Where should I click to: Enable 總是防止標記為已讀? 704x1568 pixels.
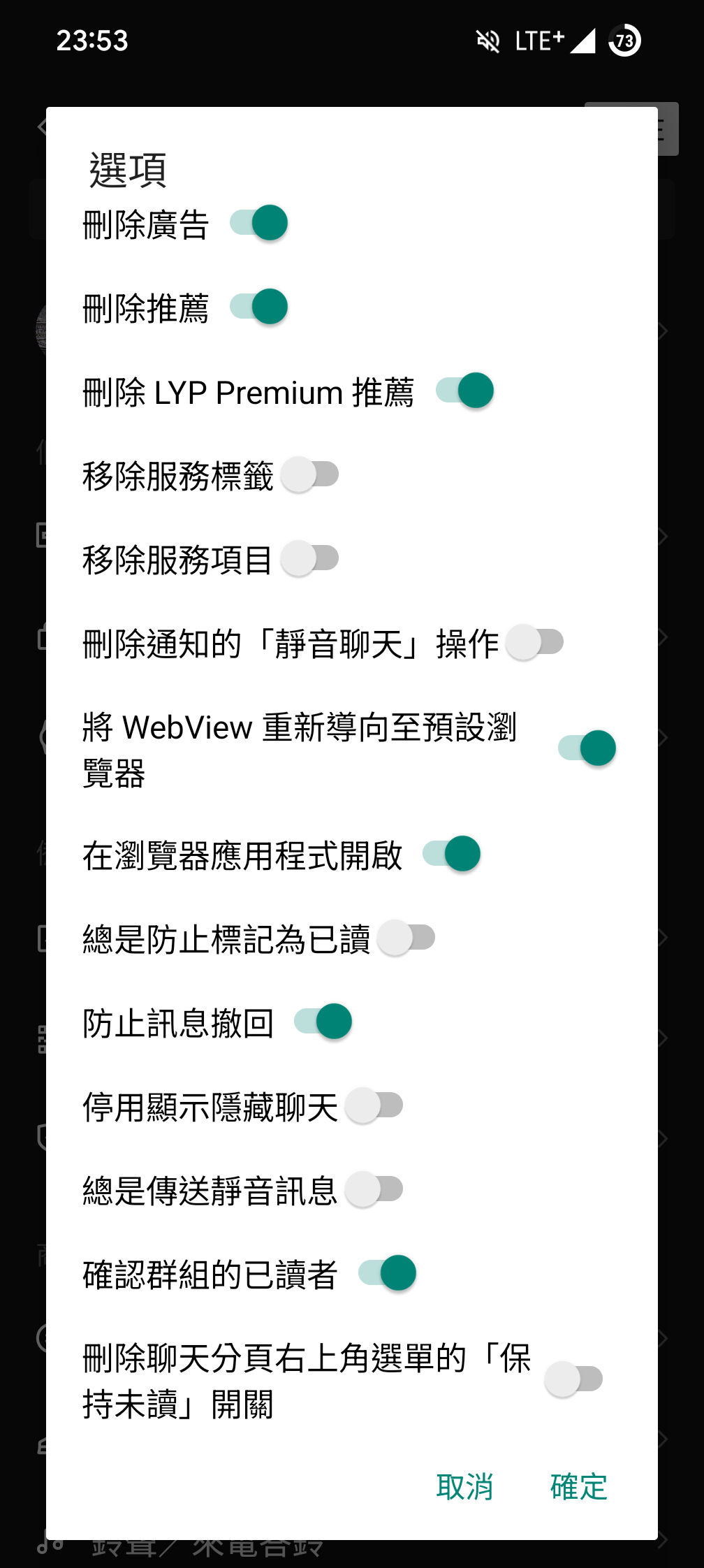406,938
